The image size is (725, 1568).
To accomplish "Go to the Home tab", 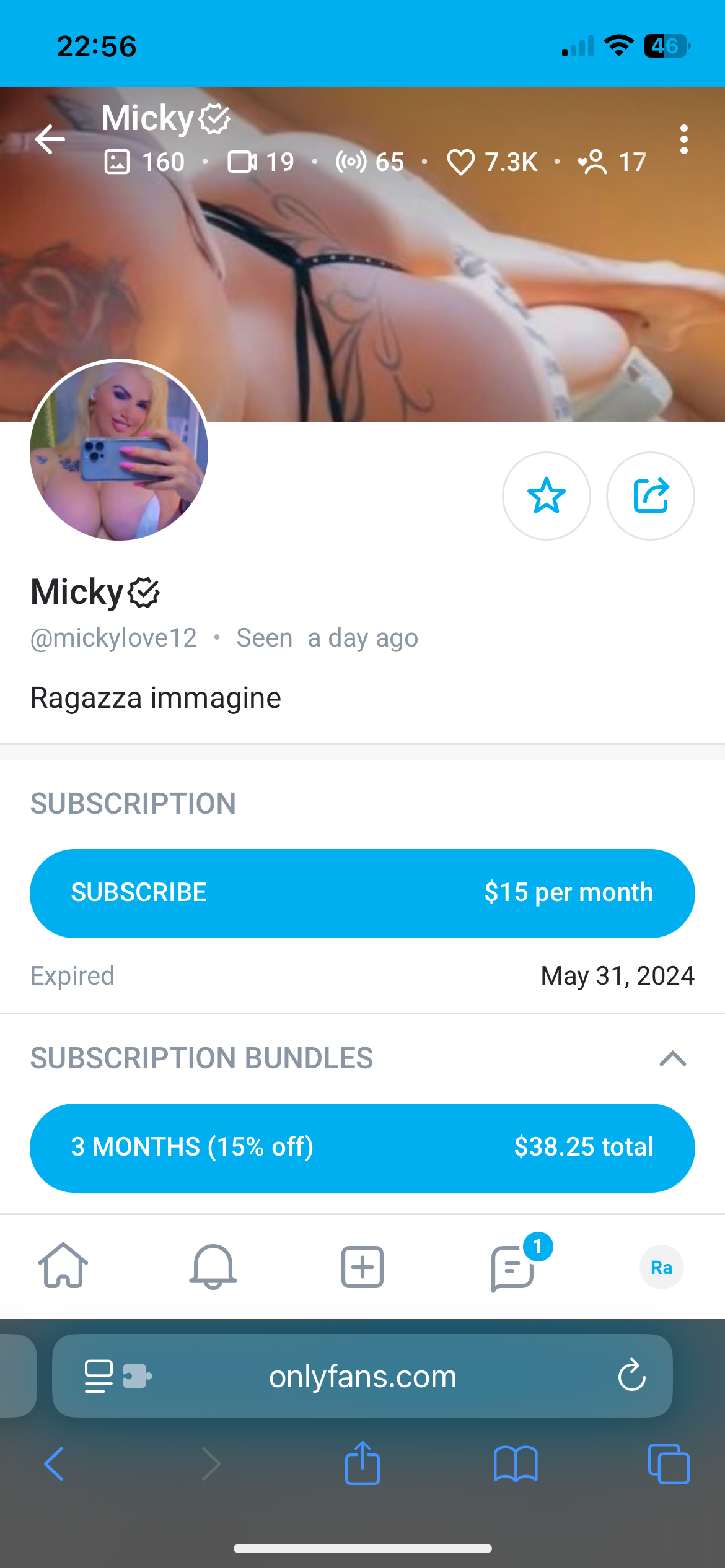I will click(63, 1266).
